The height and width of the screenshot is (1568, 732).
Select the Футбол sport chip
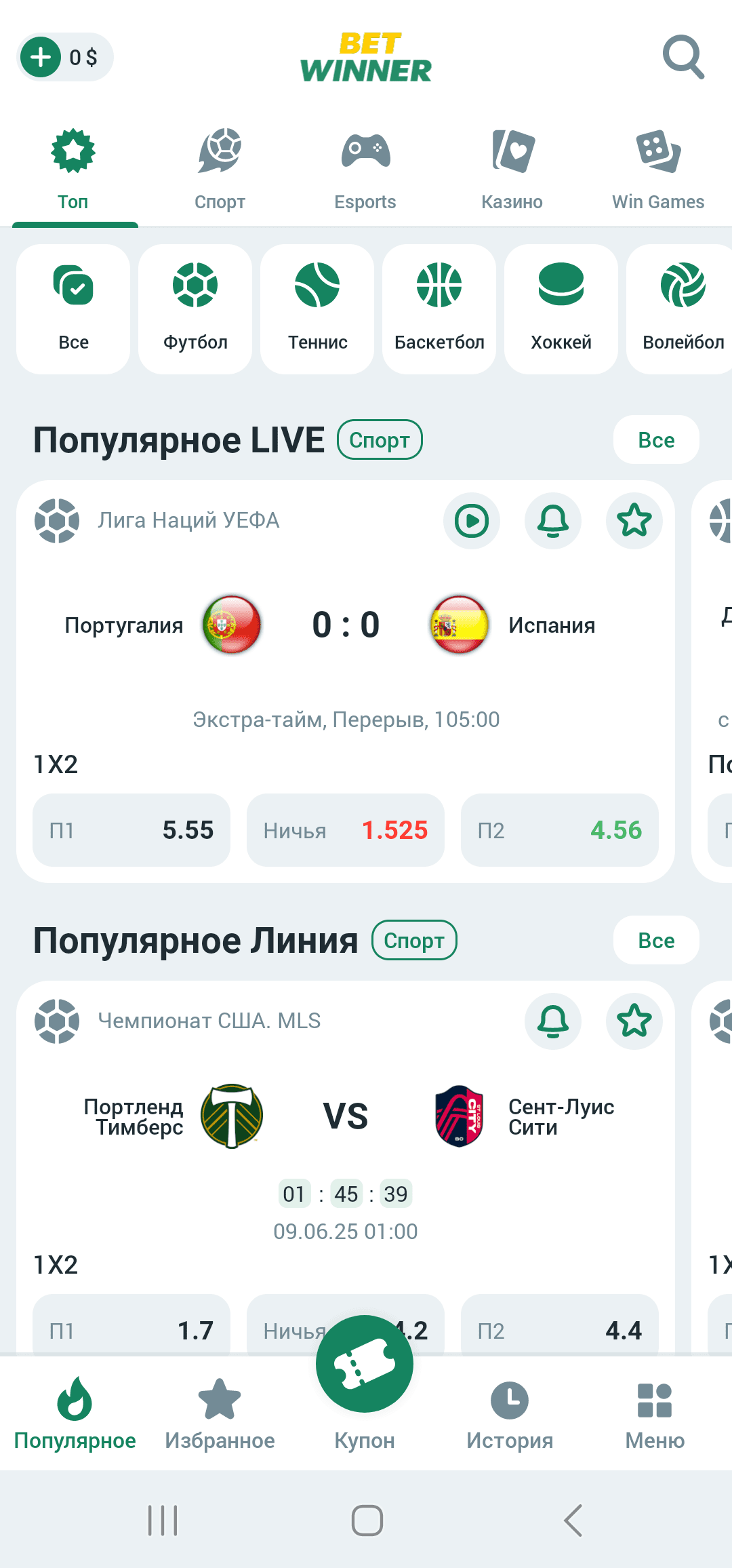195,309
